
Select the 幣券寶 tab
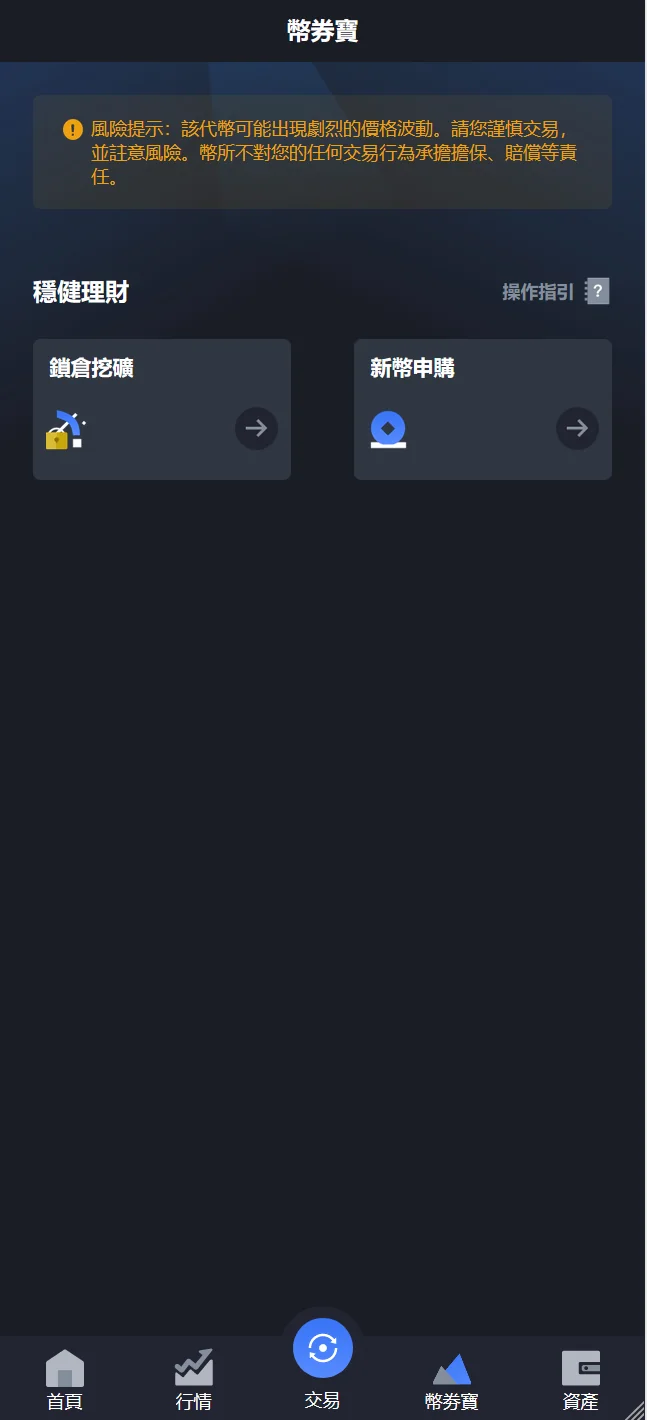click(x=452, y=1380)
